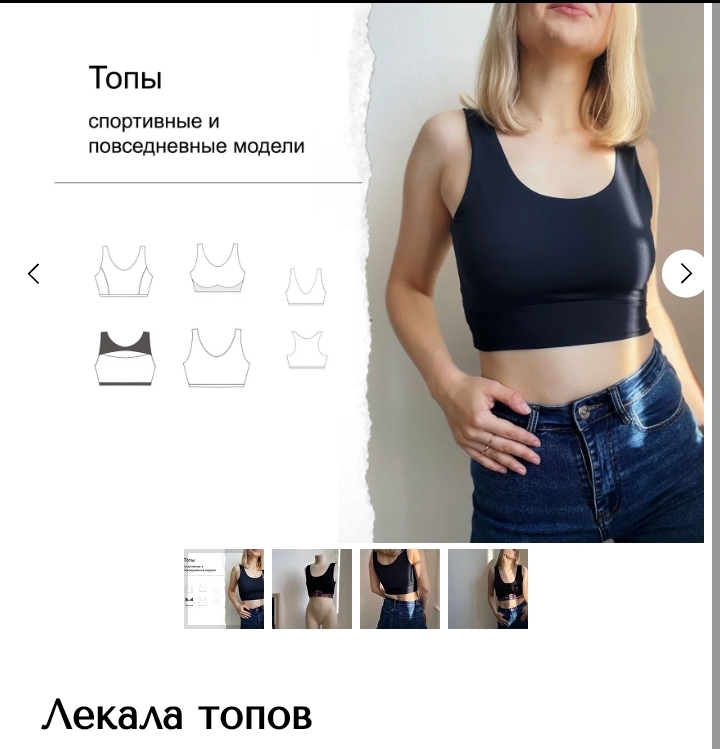This screenshot has width=720, height=749.
Task: Click the Топы title
Action: (128, 77)
